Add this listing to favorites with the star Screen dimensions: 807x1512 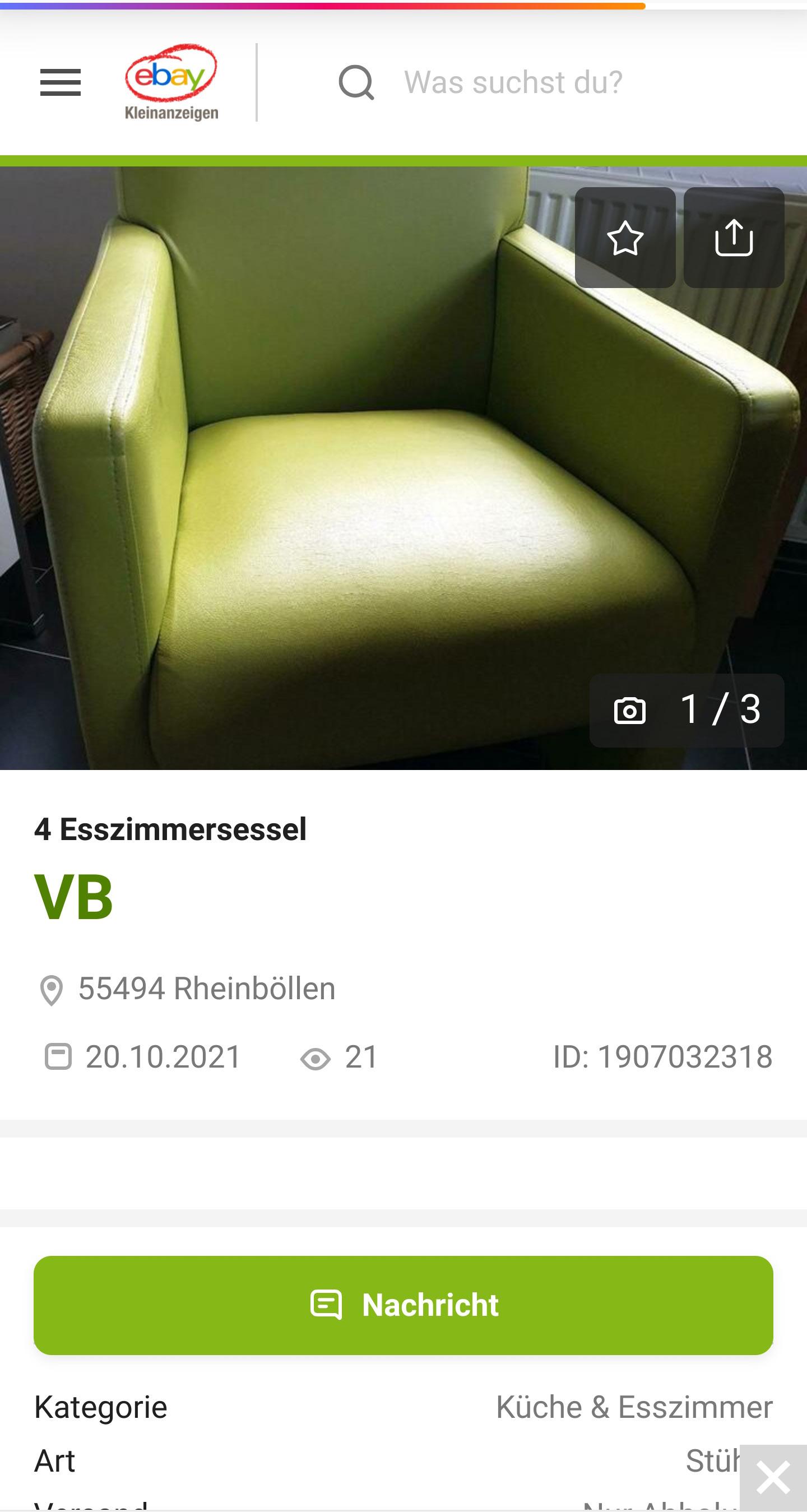pos(625,238)
